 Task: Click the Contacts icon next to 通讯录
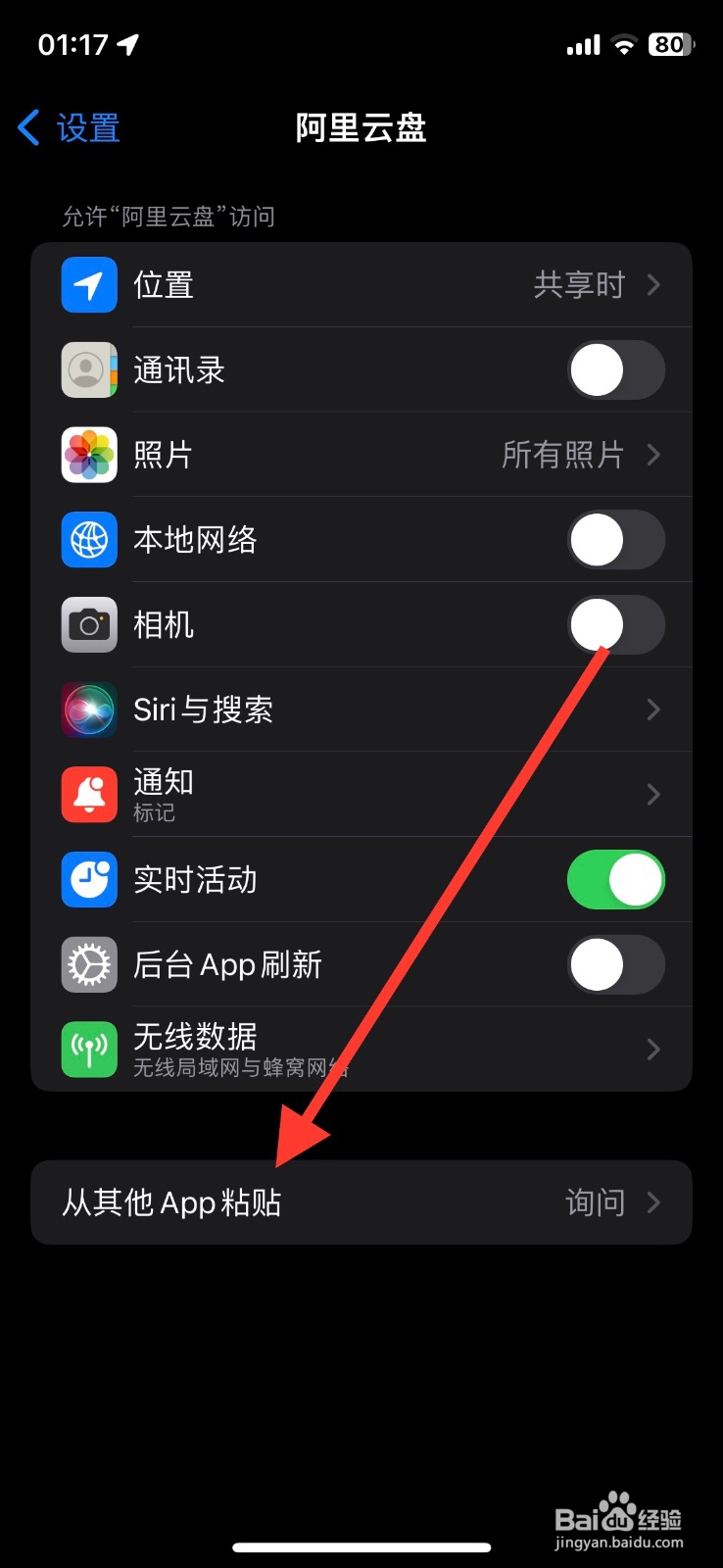(x=88, y=369)
